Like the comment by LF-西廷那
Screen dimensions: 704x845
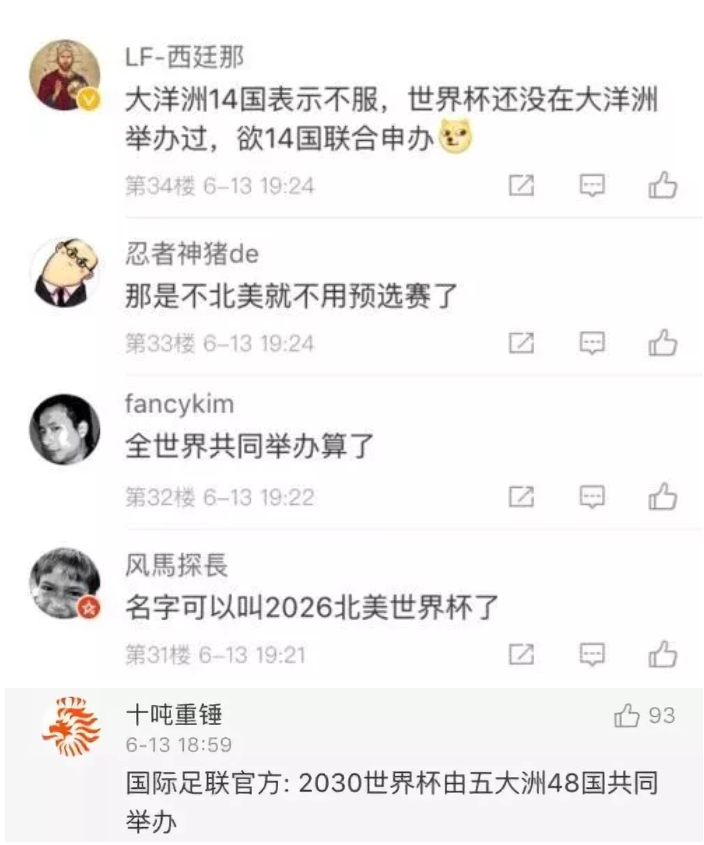(663, 186)
